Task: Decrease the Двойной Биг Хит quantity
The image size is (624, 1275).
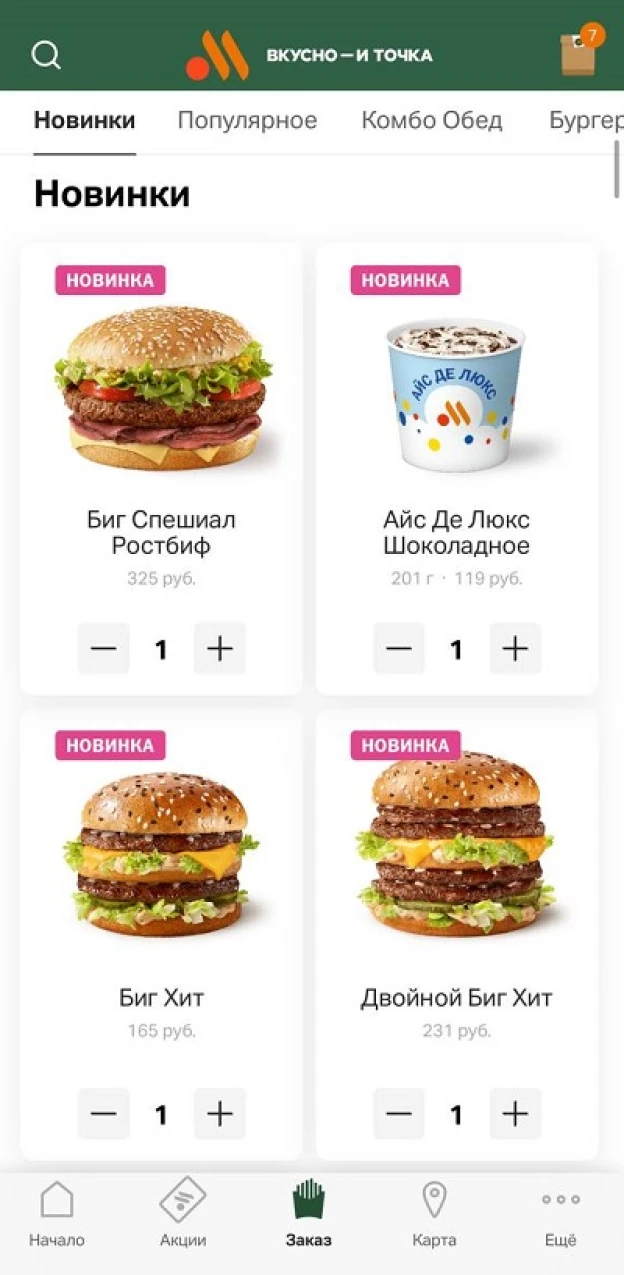Action: click(x=399, y=1114)
